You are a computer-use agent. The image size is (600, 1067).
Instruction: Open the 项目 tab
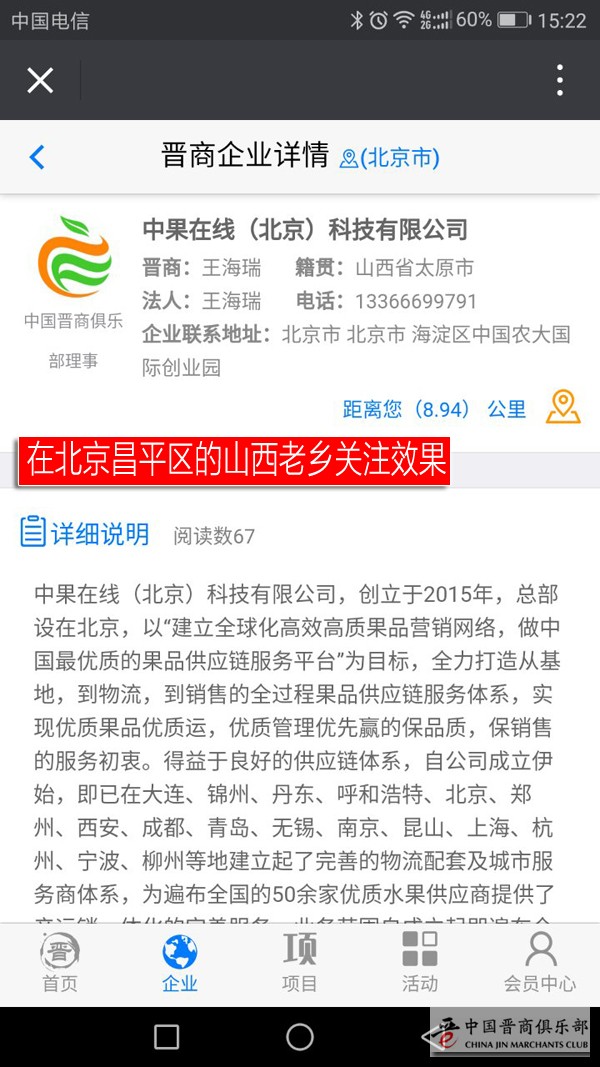(300, 964)
